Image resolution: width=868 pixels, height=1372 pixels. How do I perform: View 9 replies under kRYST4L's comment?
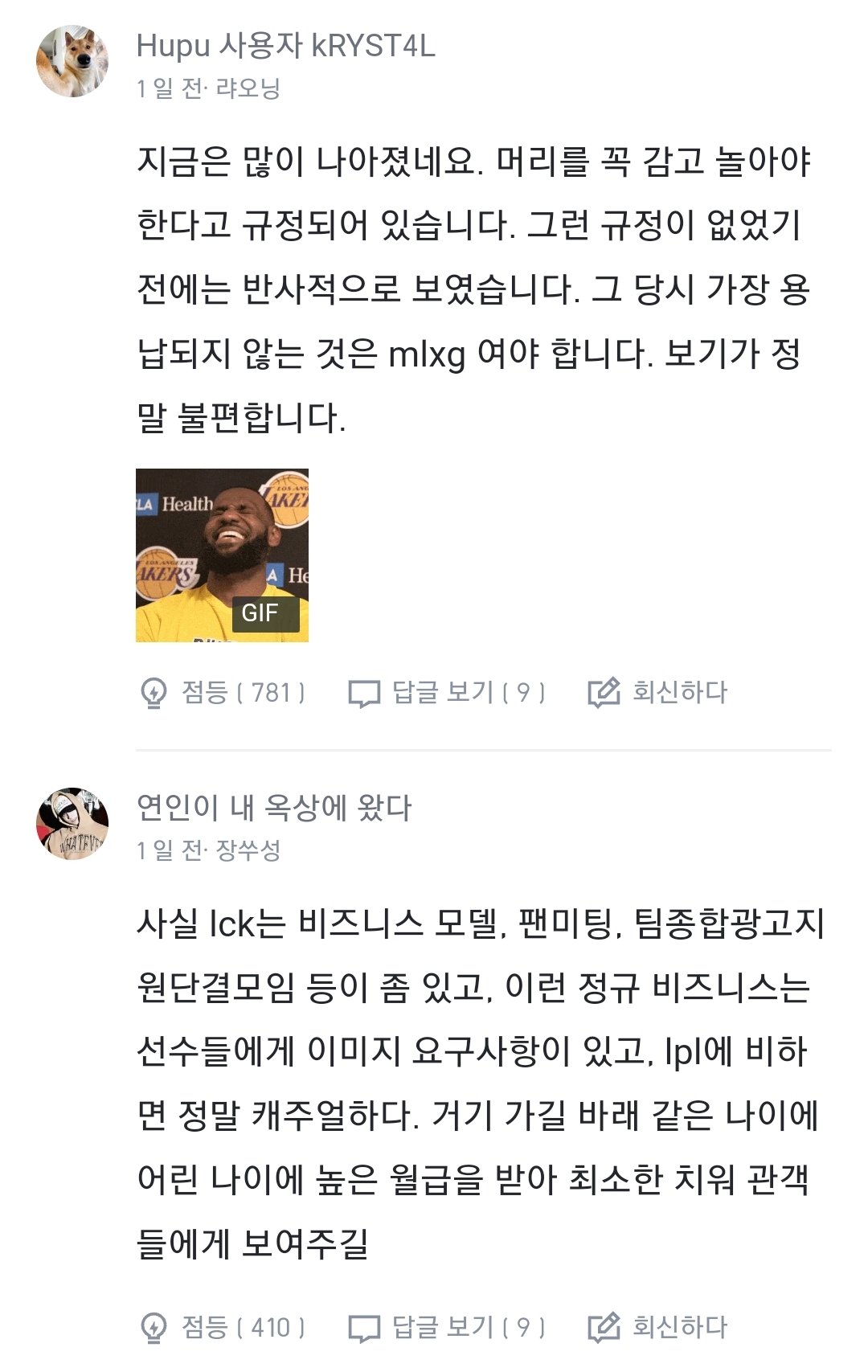(447, 692)
